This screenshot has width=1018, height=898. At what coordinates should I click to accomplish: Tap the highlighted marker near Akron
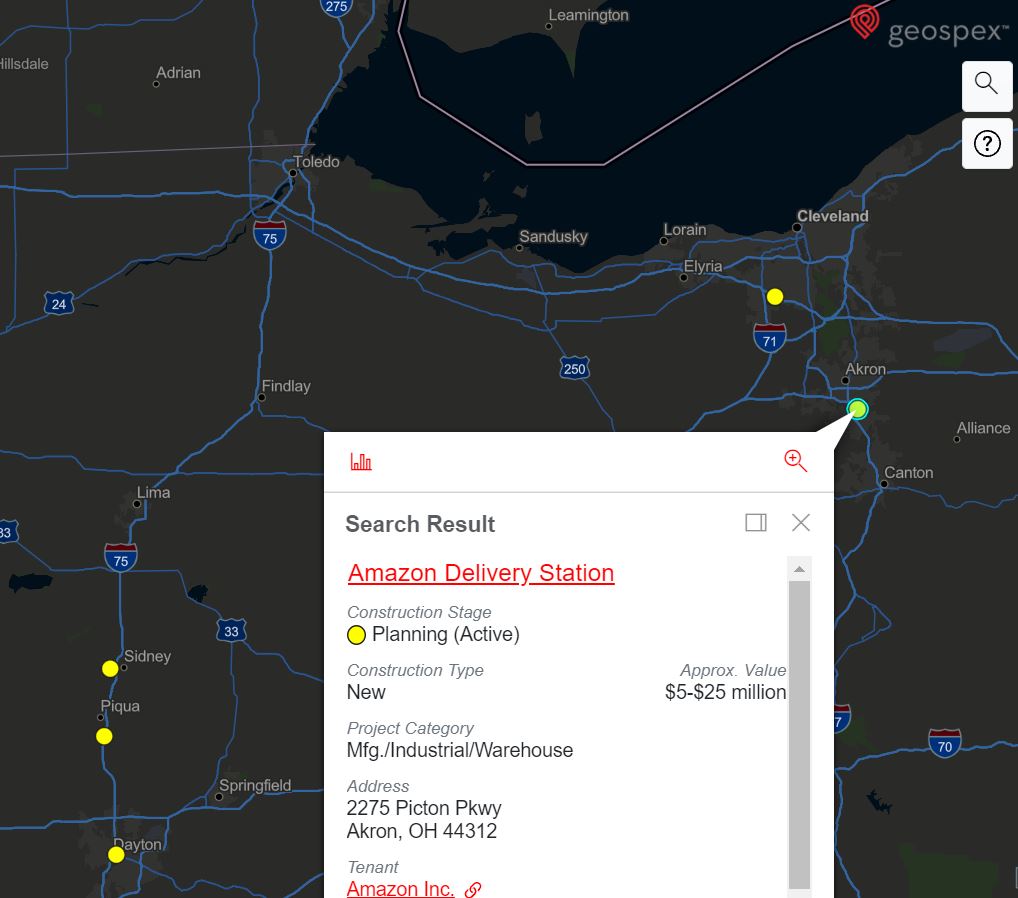(x=857, y=408)
